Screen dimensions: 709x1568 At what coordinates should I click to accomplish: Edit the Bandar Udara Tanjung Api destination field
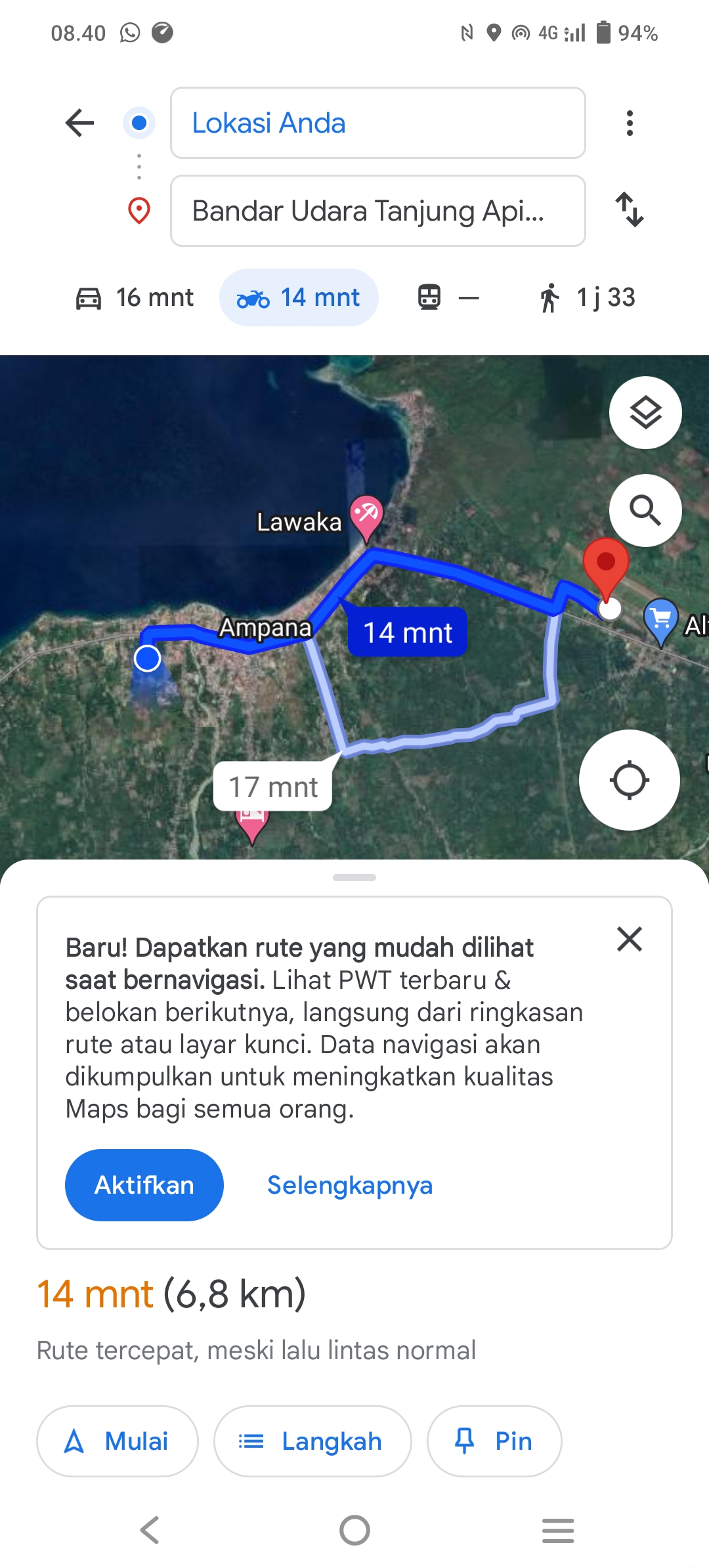point(377,211)
